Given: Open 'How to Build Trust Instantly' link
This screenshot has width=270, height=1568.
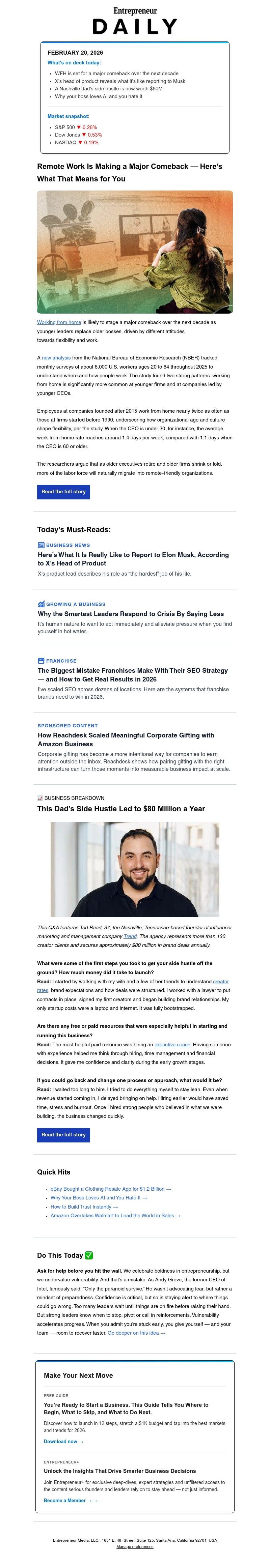Looking at the screenshot, I should (84, 1207).
